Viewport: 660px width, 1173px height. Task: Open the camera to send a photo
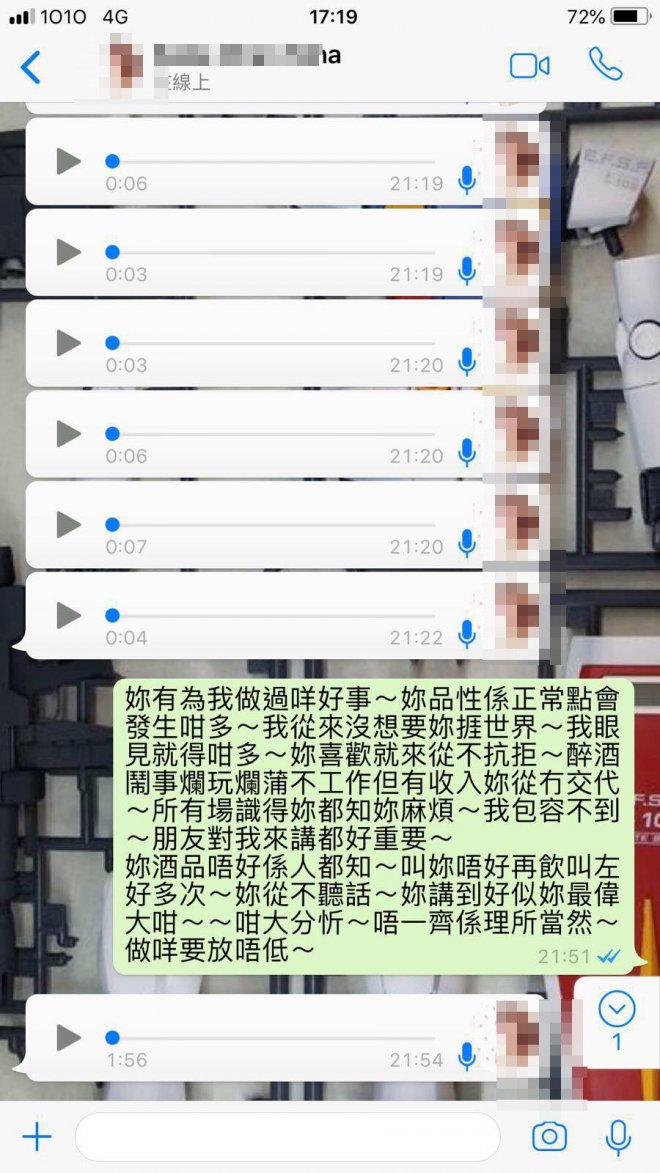point(549,1137)
